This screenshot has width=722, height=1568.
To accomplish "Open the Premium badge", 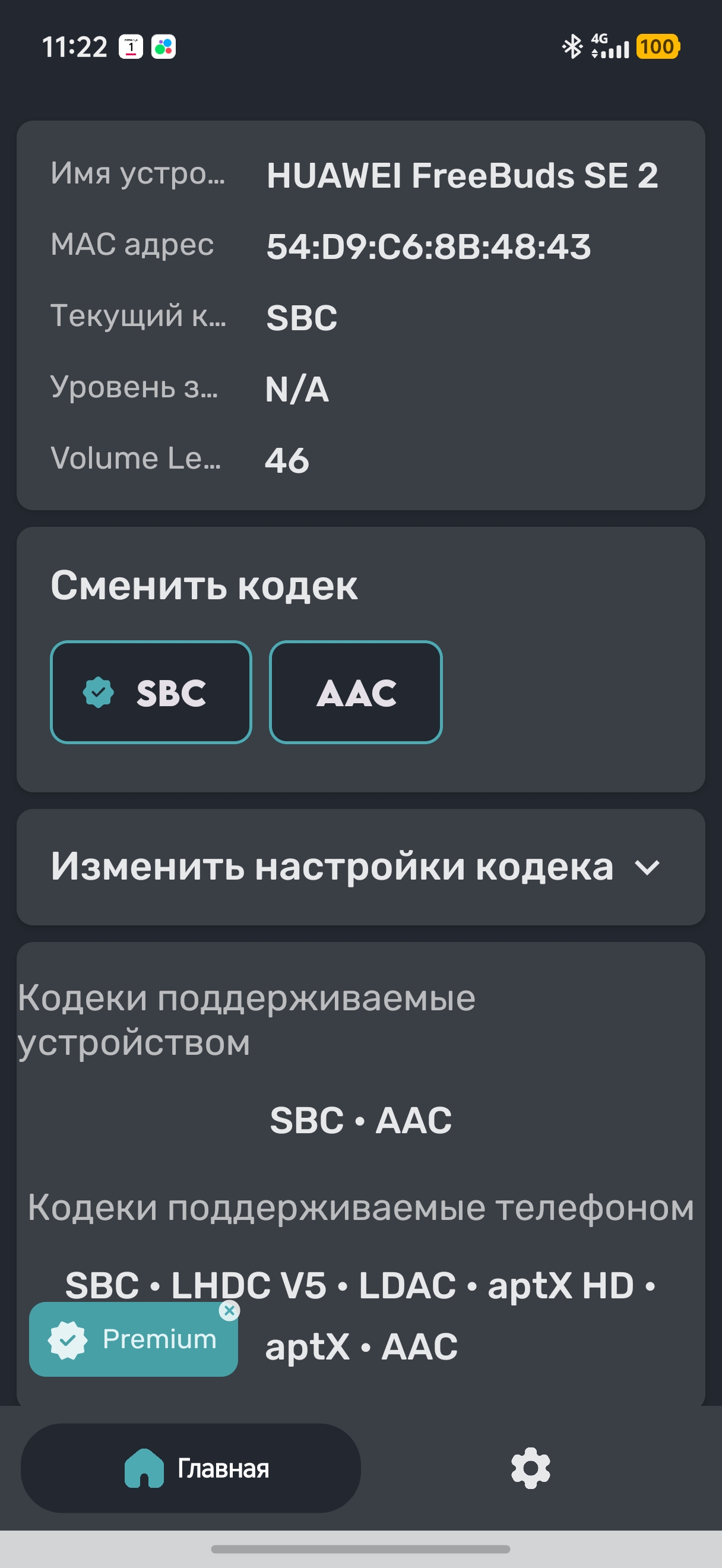I will pyautogui.click(x=133, y=1339).
